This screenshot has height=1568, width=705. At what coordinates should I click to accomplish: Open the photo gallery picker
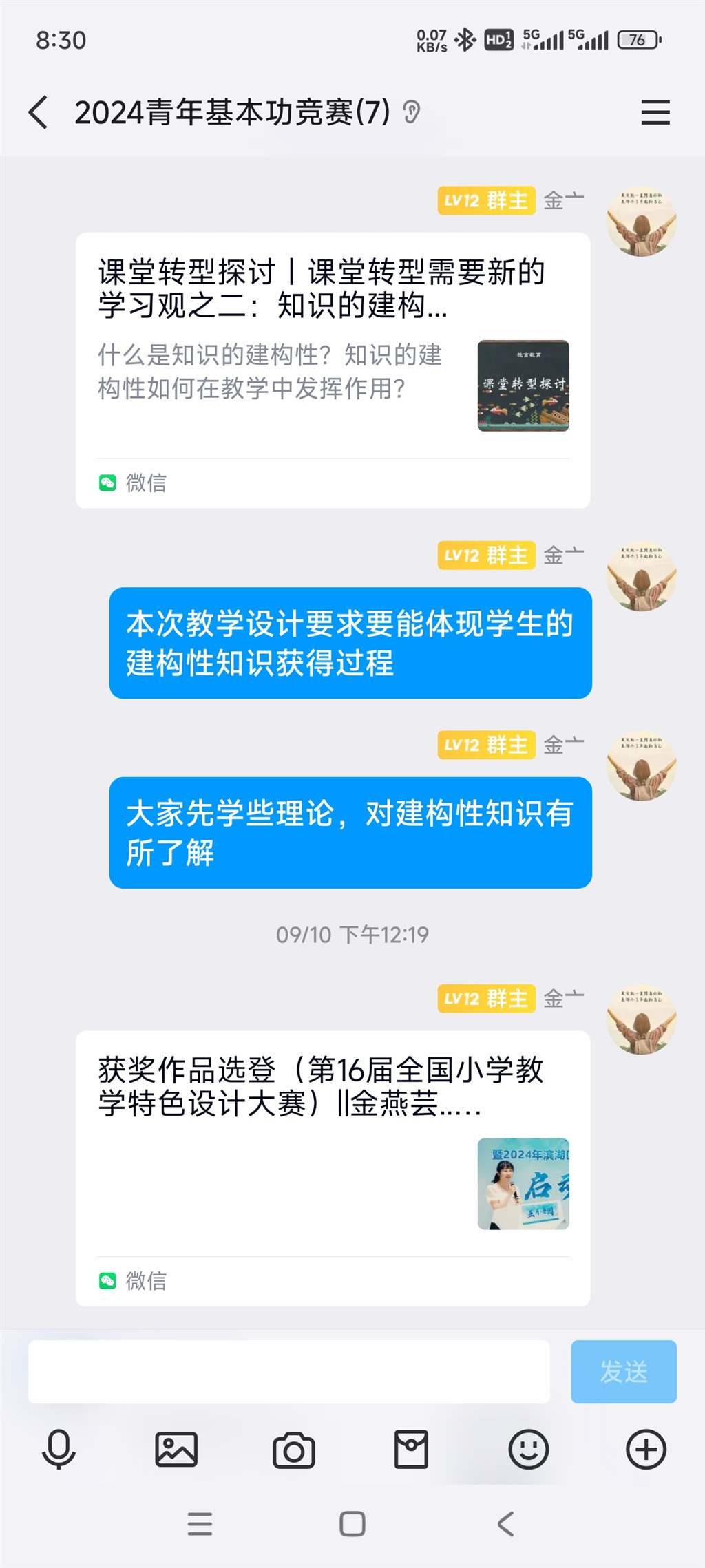point(176,1449)
